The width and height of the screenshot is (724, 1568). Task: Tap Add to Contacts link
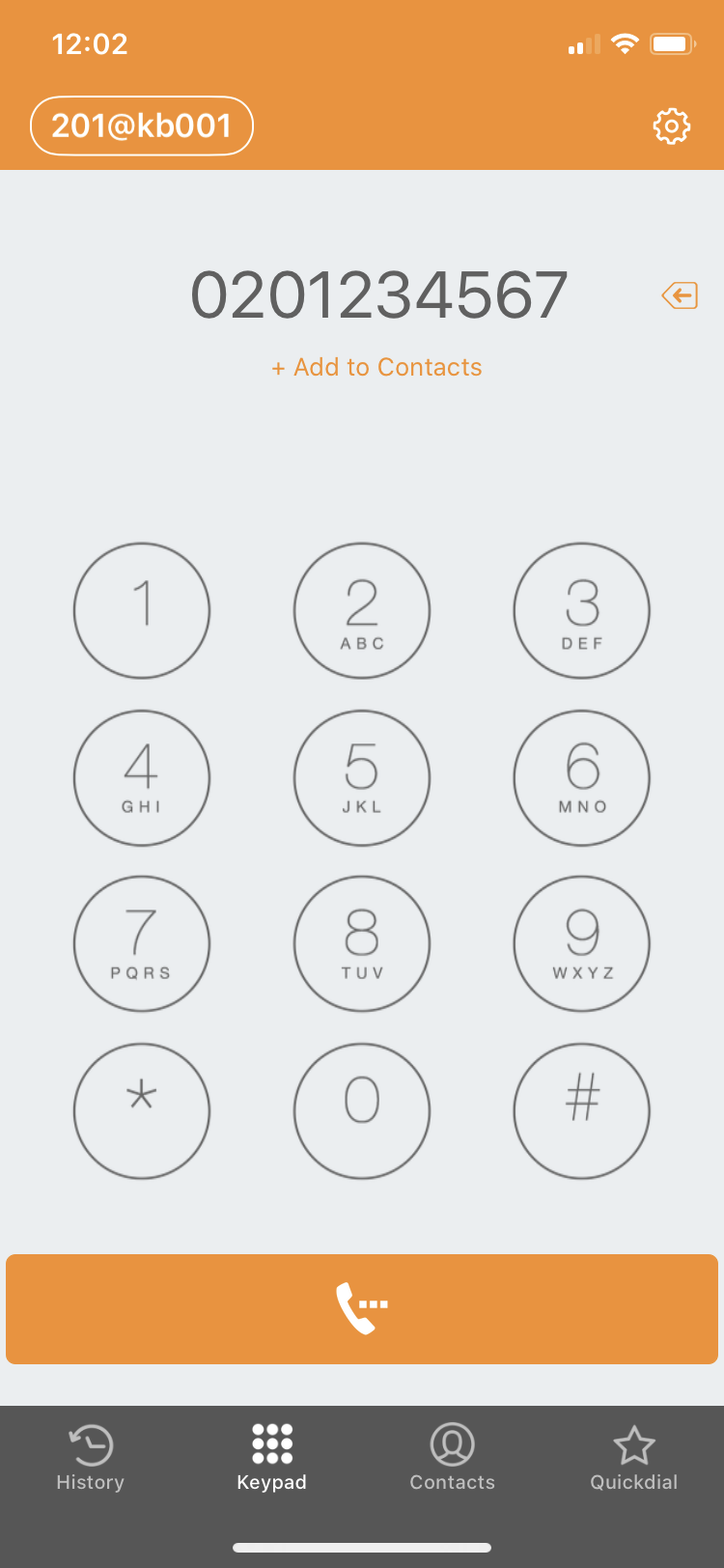point(376,367)
